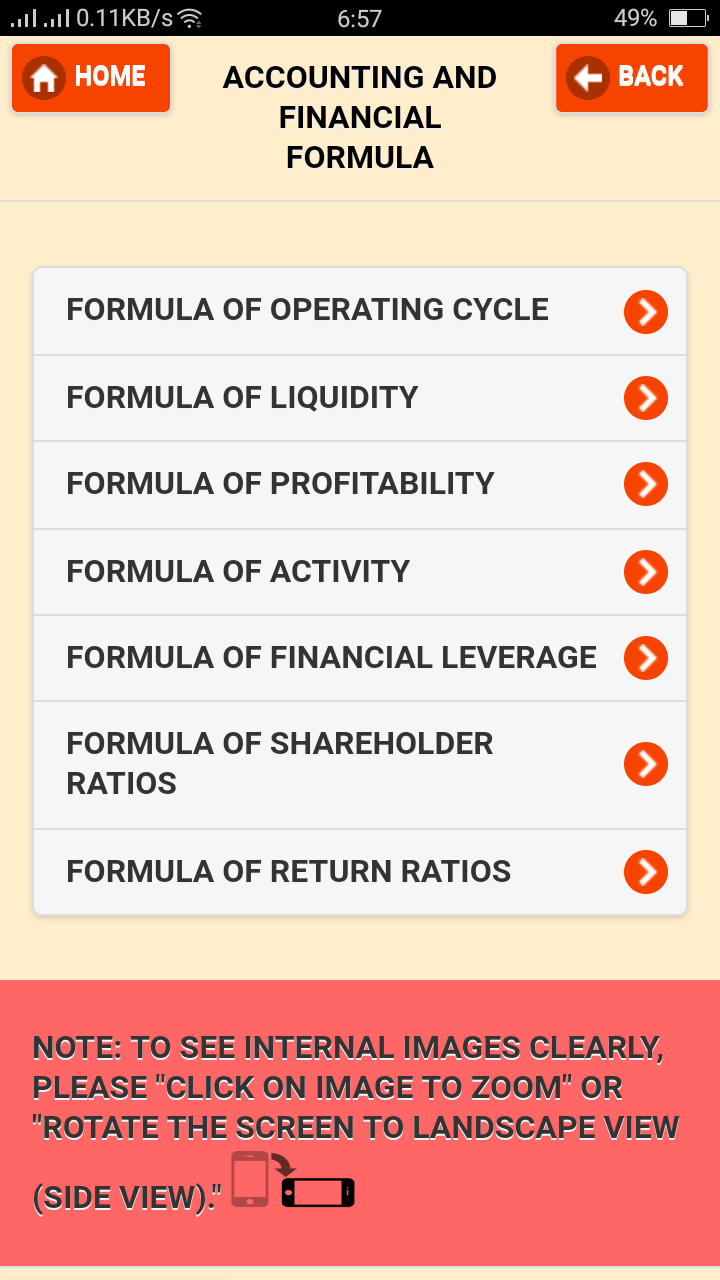The image size is (720, 1280).
Task: Expand the FORMULA OF RETURN RATIOS entry
Action: click(360, 871)
